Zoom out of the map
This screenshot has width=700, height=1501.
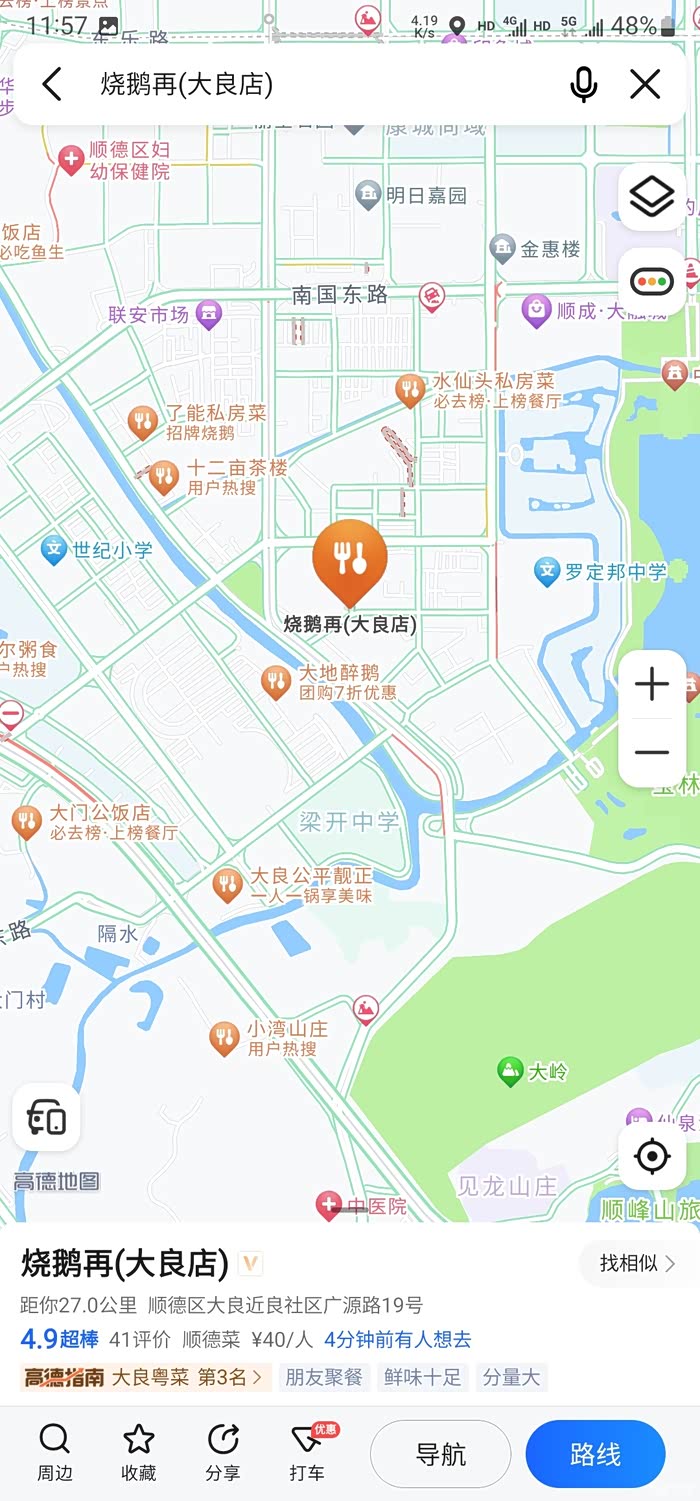652,752
